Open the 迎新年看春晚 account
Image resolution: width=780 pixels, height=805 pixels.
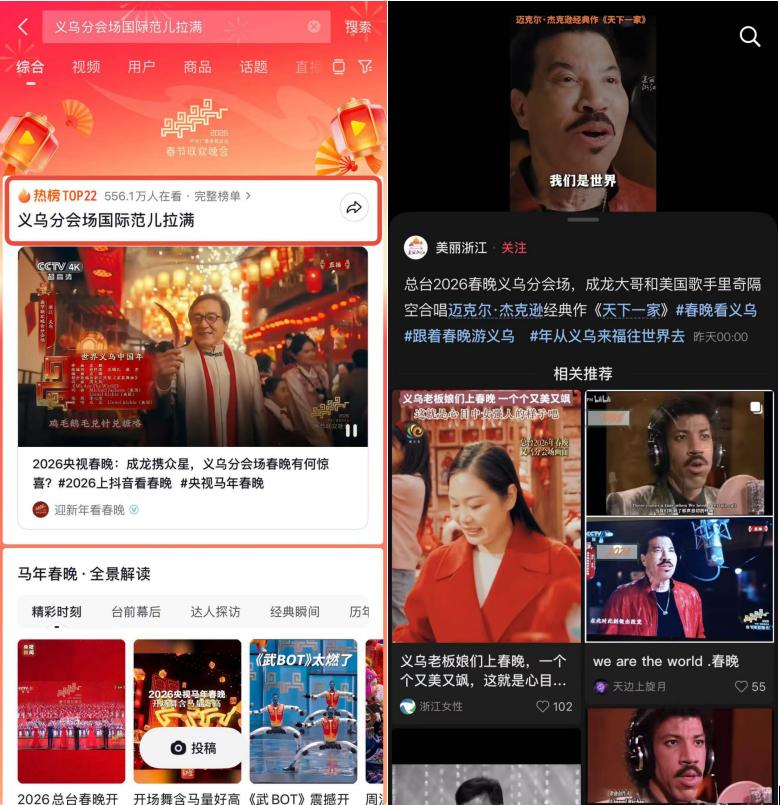pyautogui.click(x=88, y=510)
